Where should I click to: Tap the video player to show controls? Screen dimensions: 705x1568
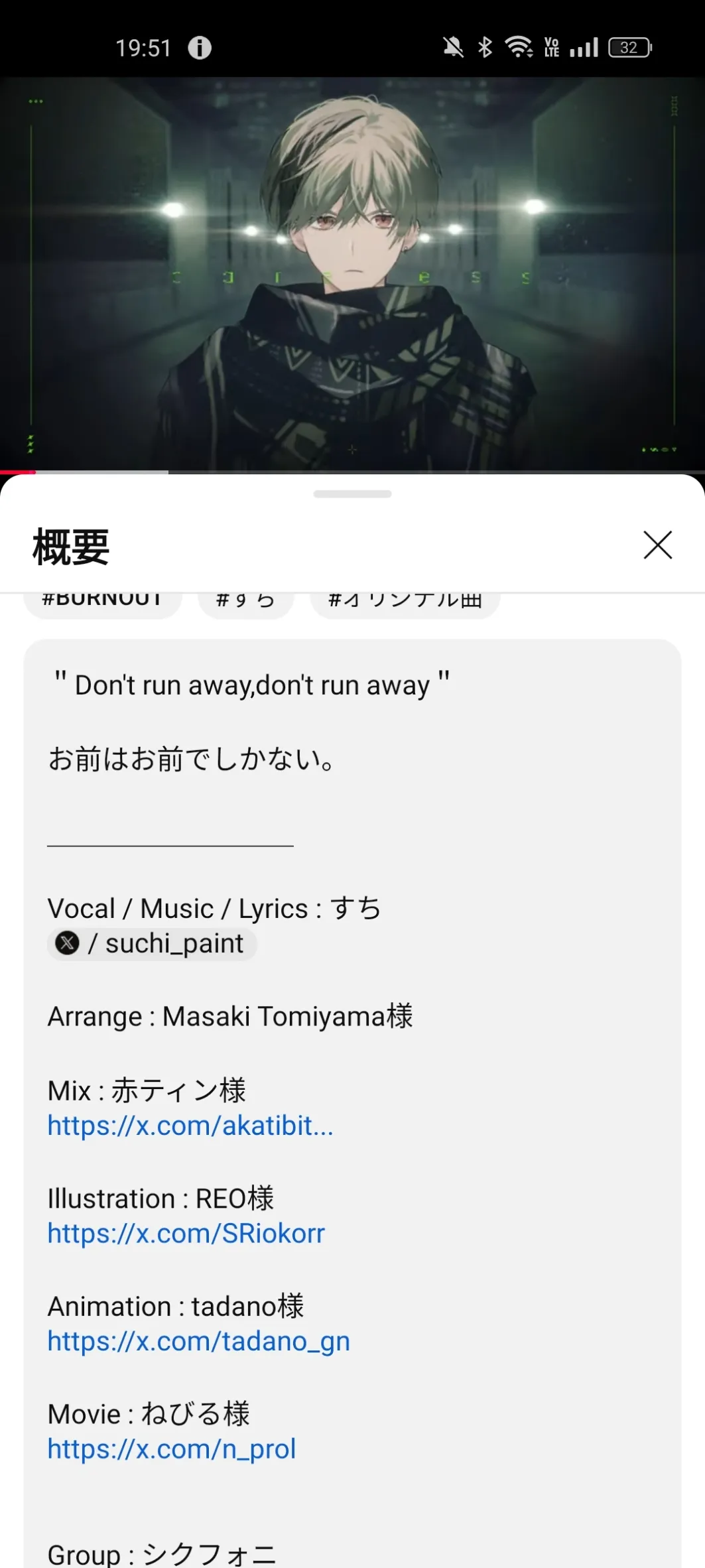click(x=352, y=274)
